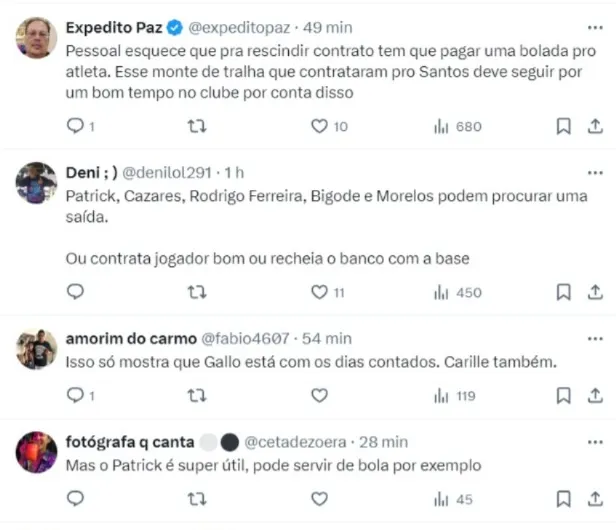This screenshot has width=616, height=530.
Task: Retweet fotógrafa q canta's post
Action: coord(198,498)
